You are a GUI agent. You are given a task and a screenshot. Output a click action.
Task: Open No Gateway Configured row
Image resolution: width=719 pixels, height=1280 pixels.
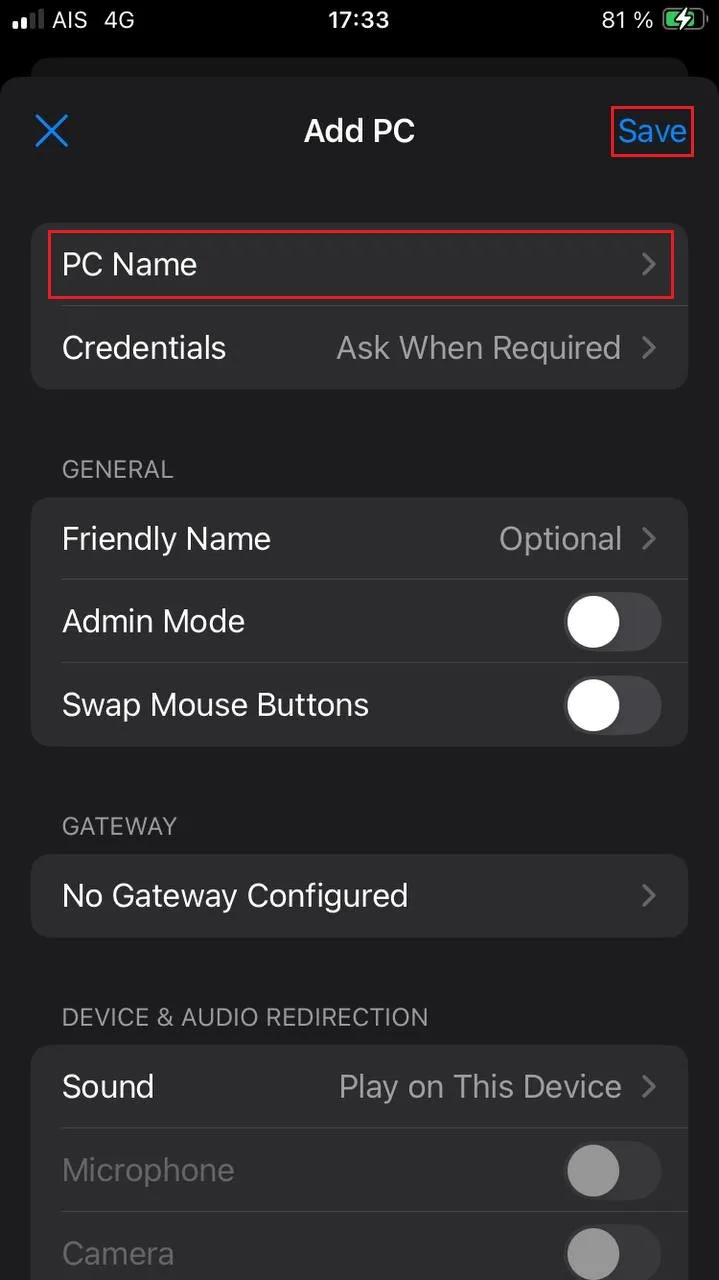click(x=360, y=895)
